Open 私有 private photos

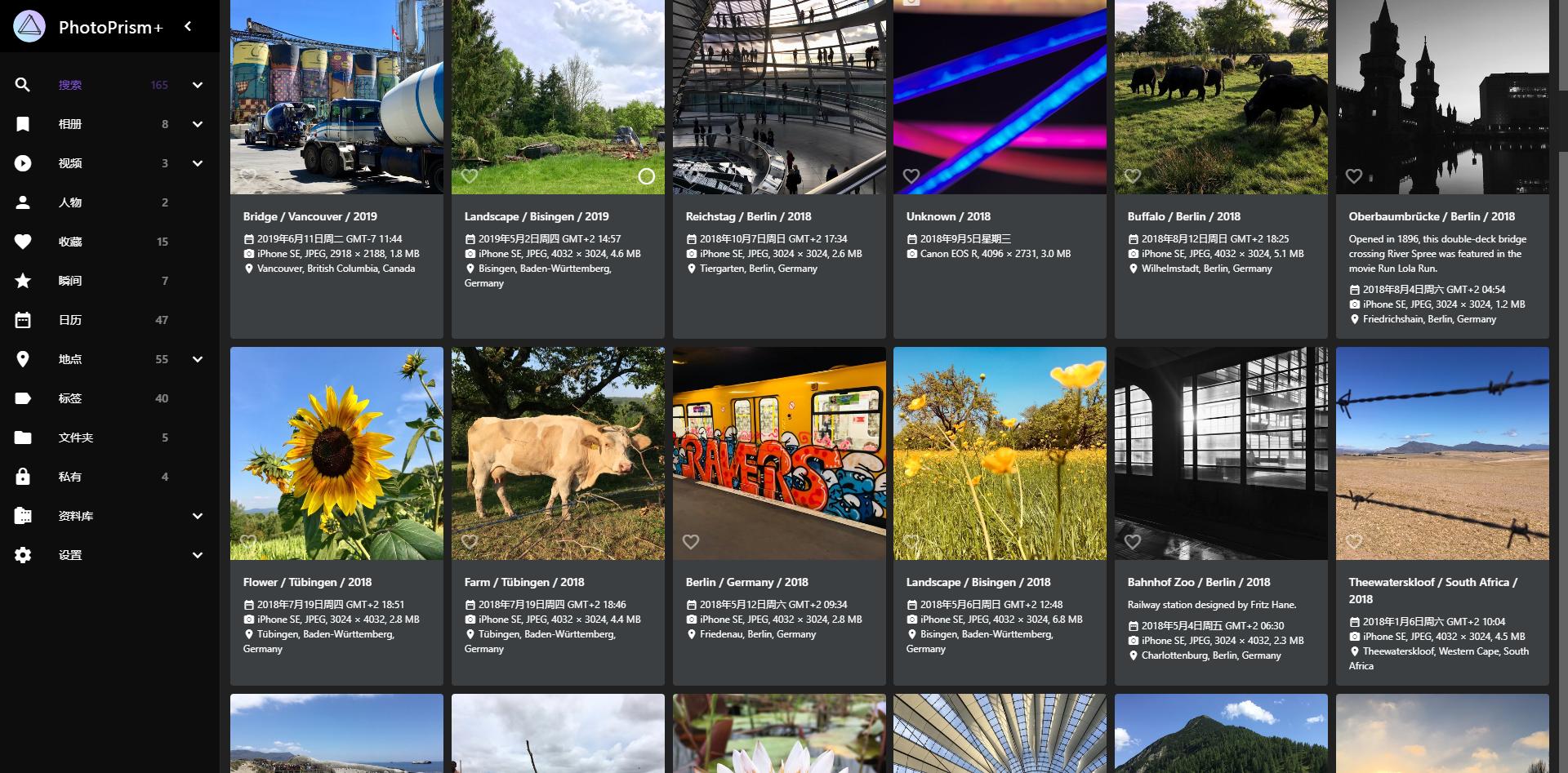point(70,477)
